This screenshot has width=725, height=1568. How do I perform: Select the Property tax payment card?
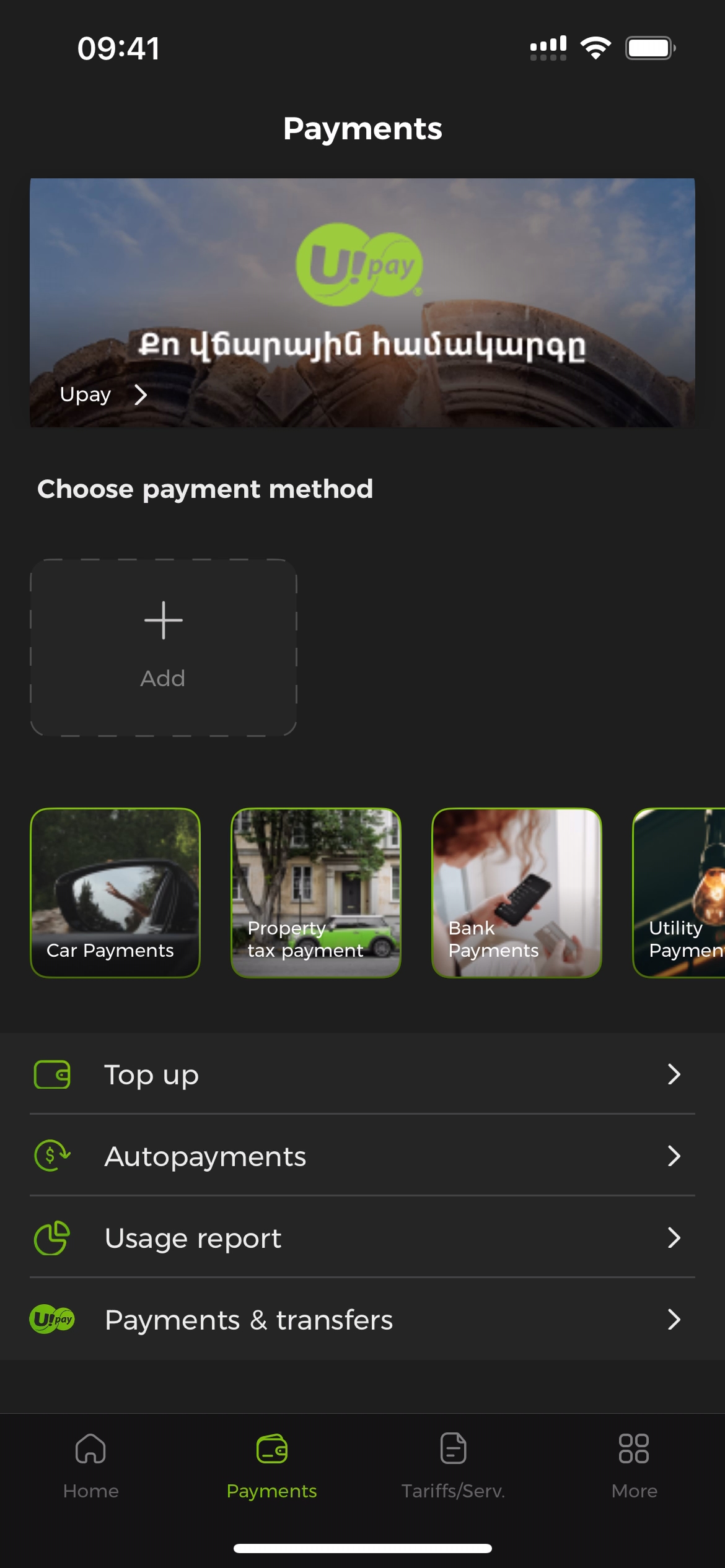[316, 892]
